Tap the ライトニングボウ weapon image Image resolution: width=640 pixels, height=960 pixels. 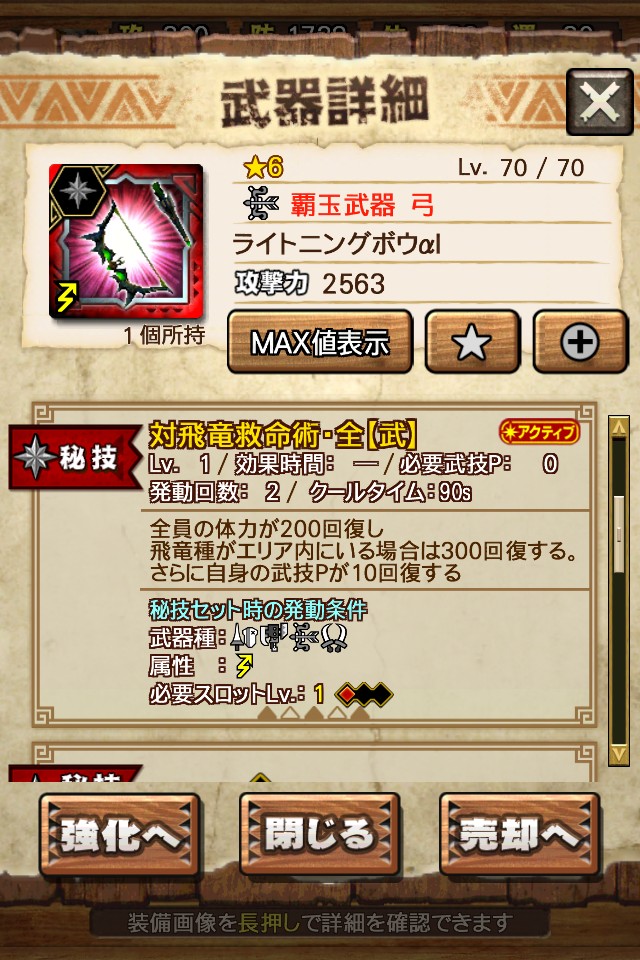coord(126,241)
